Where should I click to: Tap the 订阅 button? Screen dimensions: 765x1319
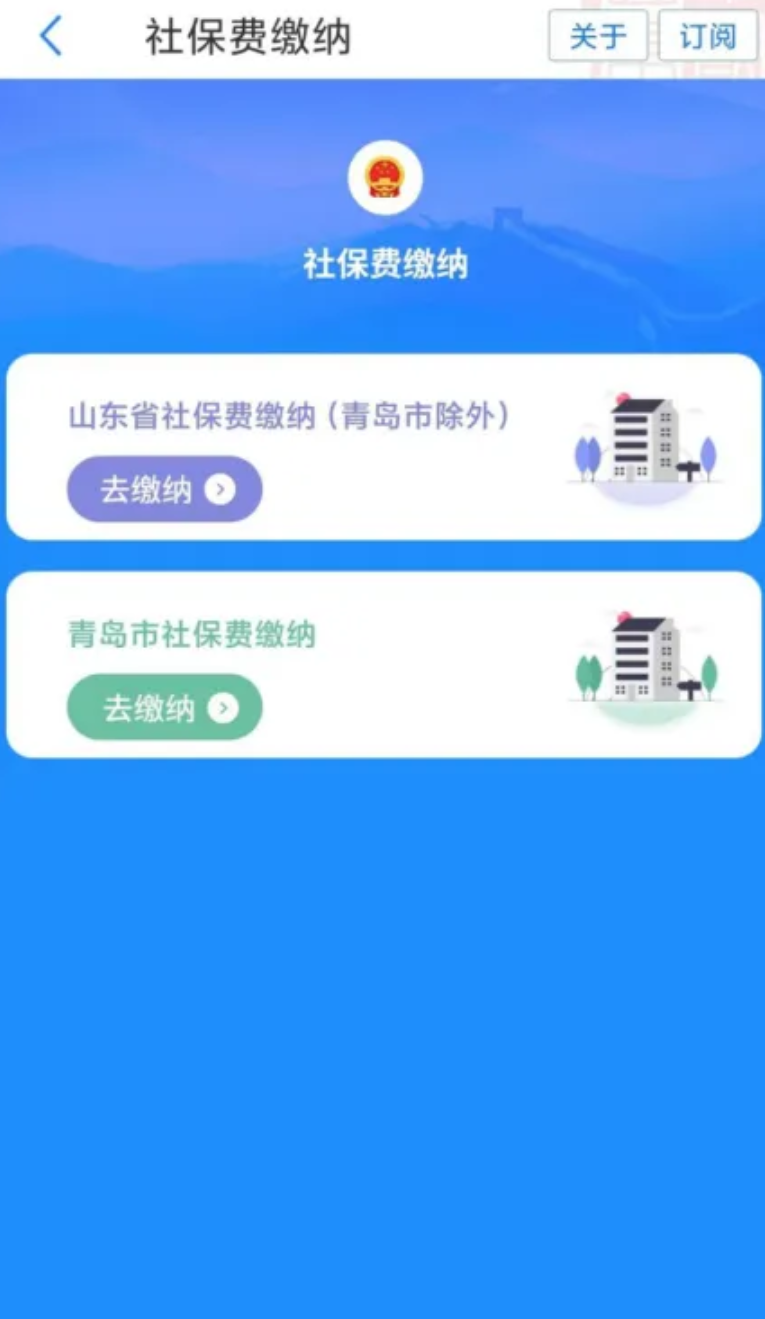[x=708, y=37]
